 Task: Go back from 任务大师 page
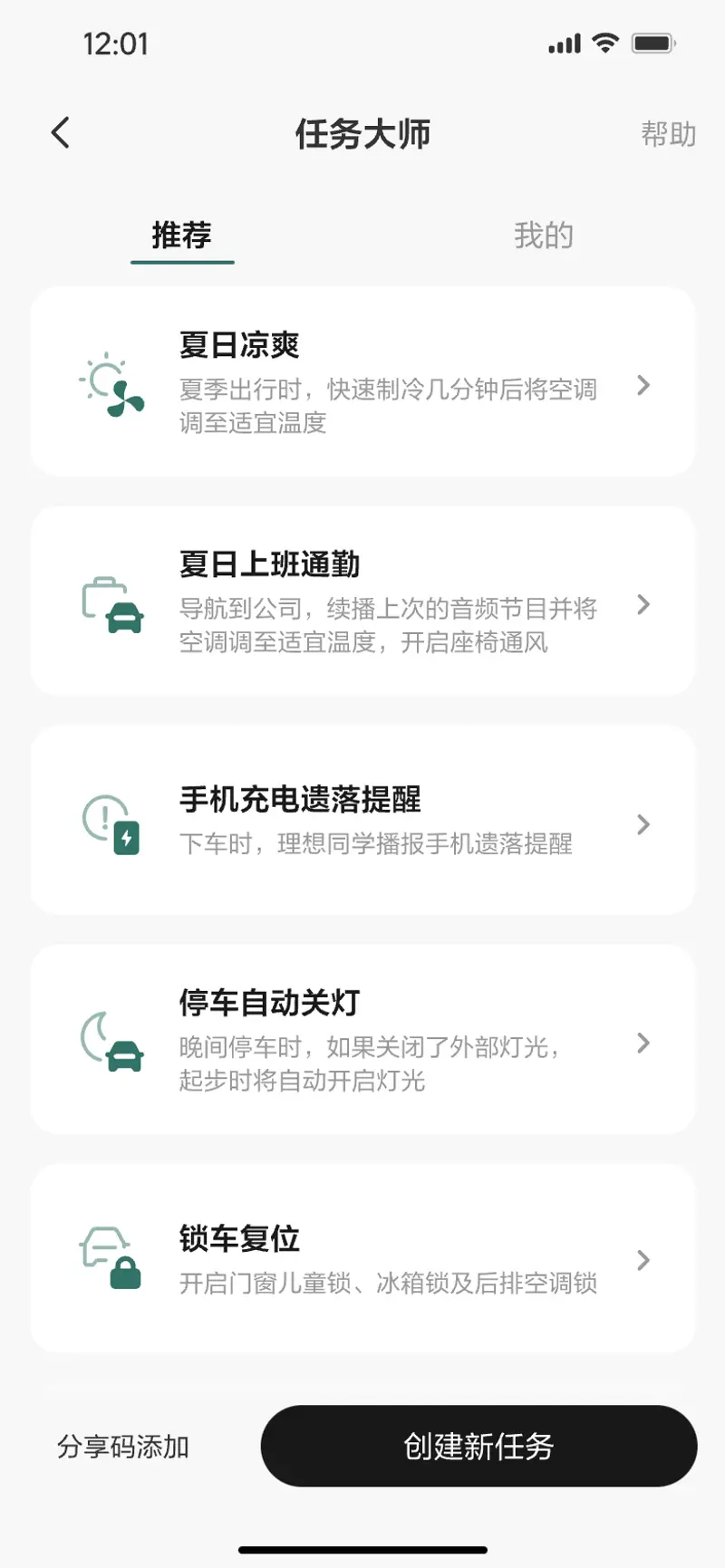click(x=61, y=133)
